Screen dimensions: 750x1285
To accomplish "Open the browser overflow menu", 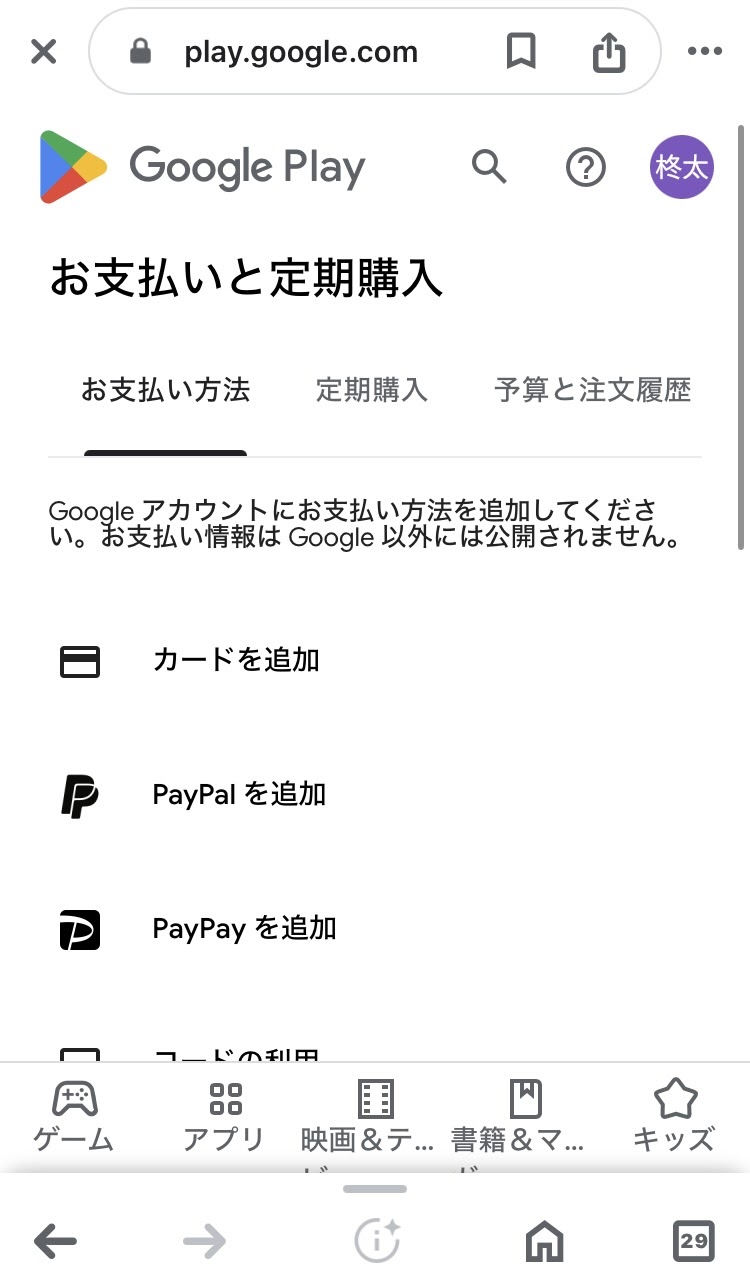I will (704, 52).
